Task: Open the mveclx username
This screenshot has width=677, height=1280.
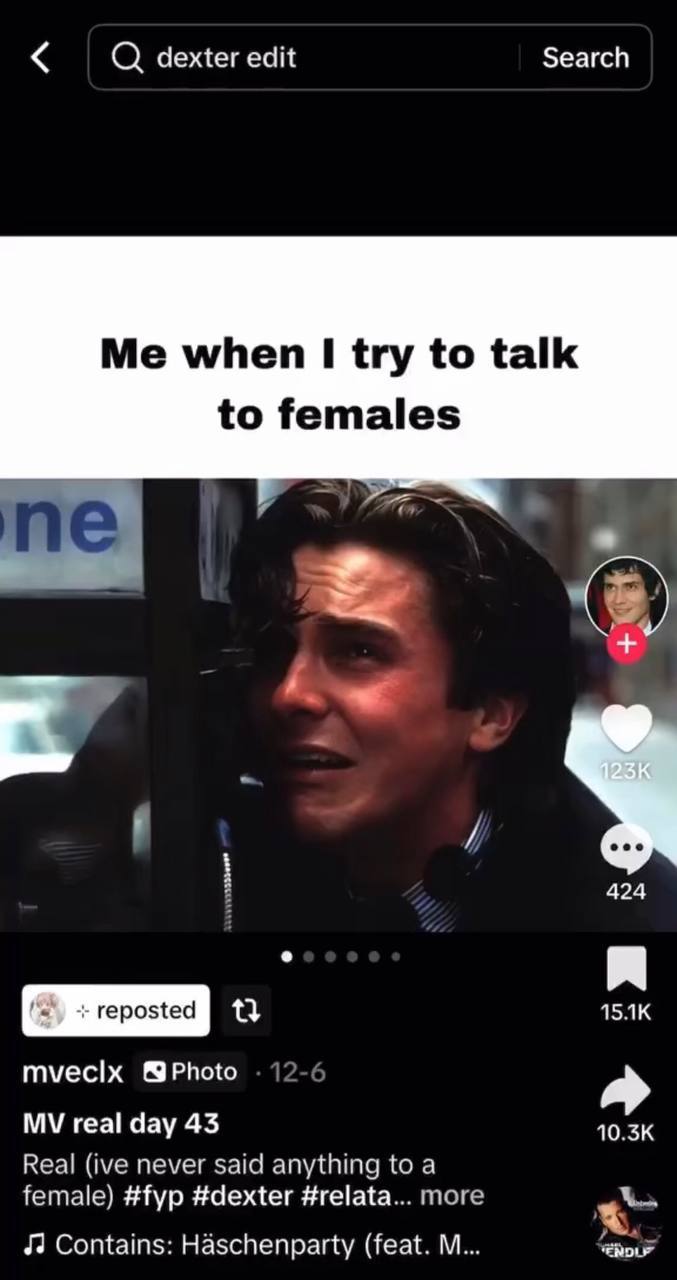Action: 72,1072
